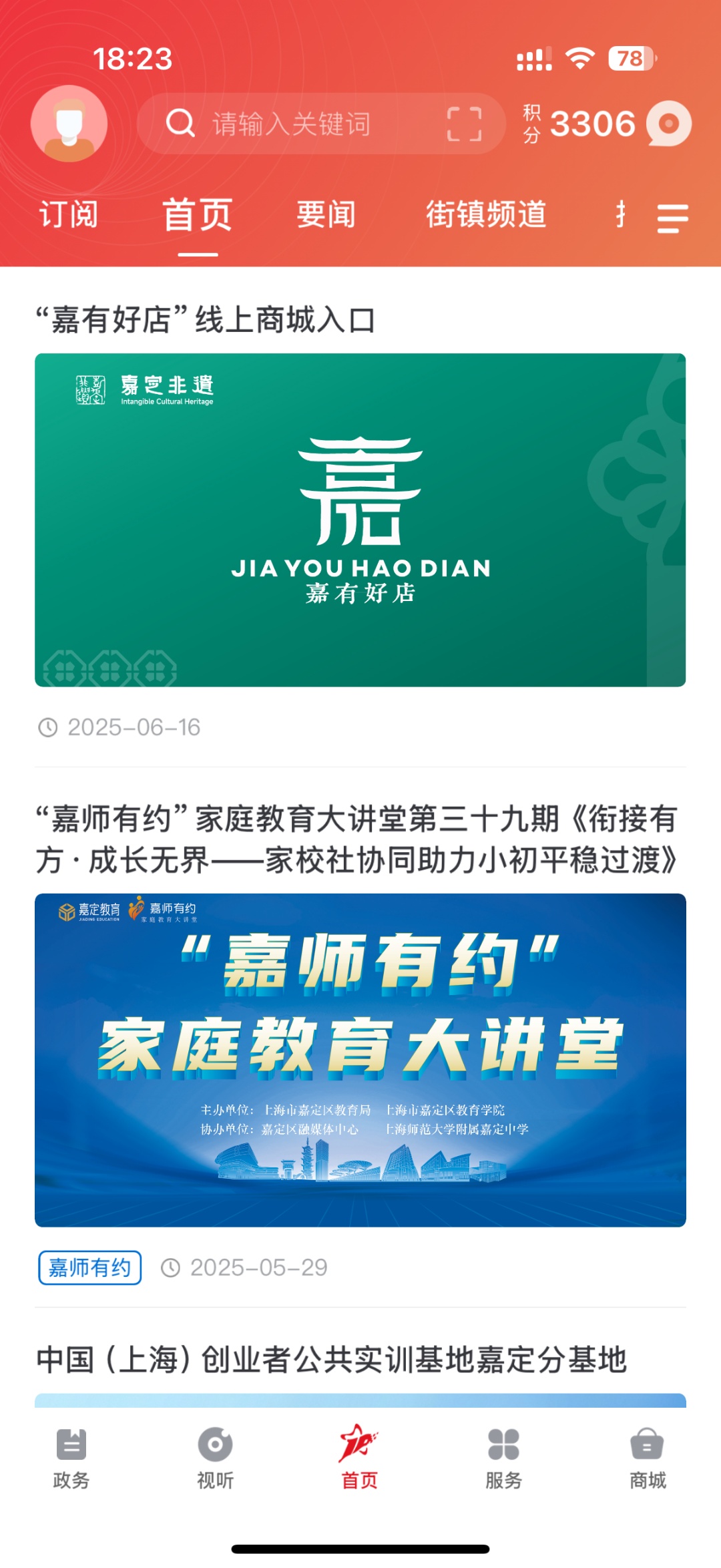Screen dimensions: 721x1568
Task: Open the profile avatar
Action: point(69,124)
